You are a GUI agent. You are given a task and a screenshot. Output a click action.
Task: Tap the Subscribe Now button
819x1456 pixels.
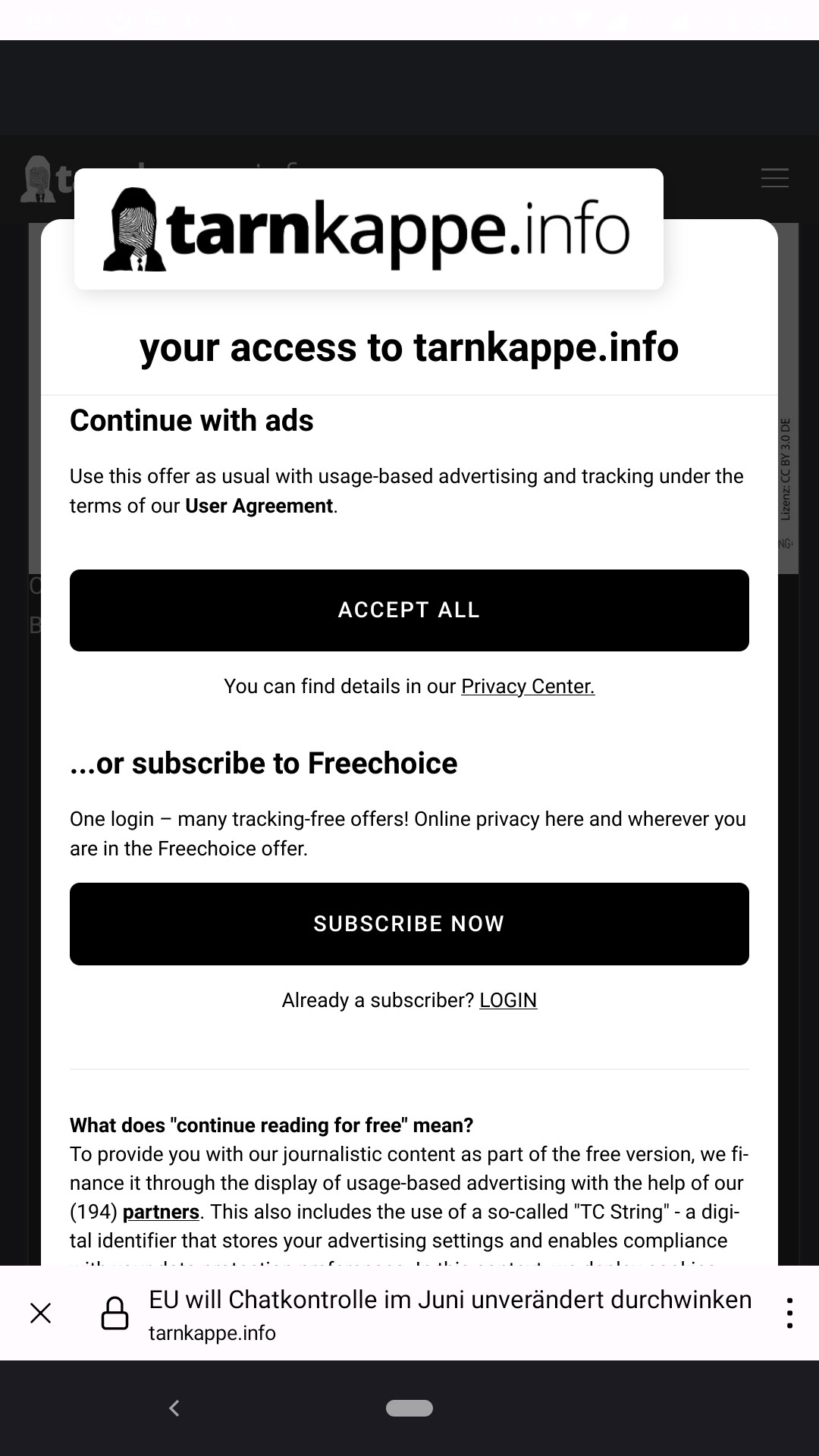(x=409, y=924)
